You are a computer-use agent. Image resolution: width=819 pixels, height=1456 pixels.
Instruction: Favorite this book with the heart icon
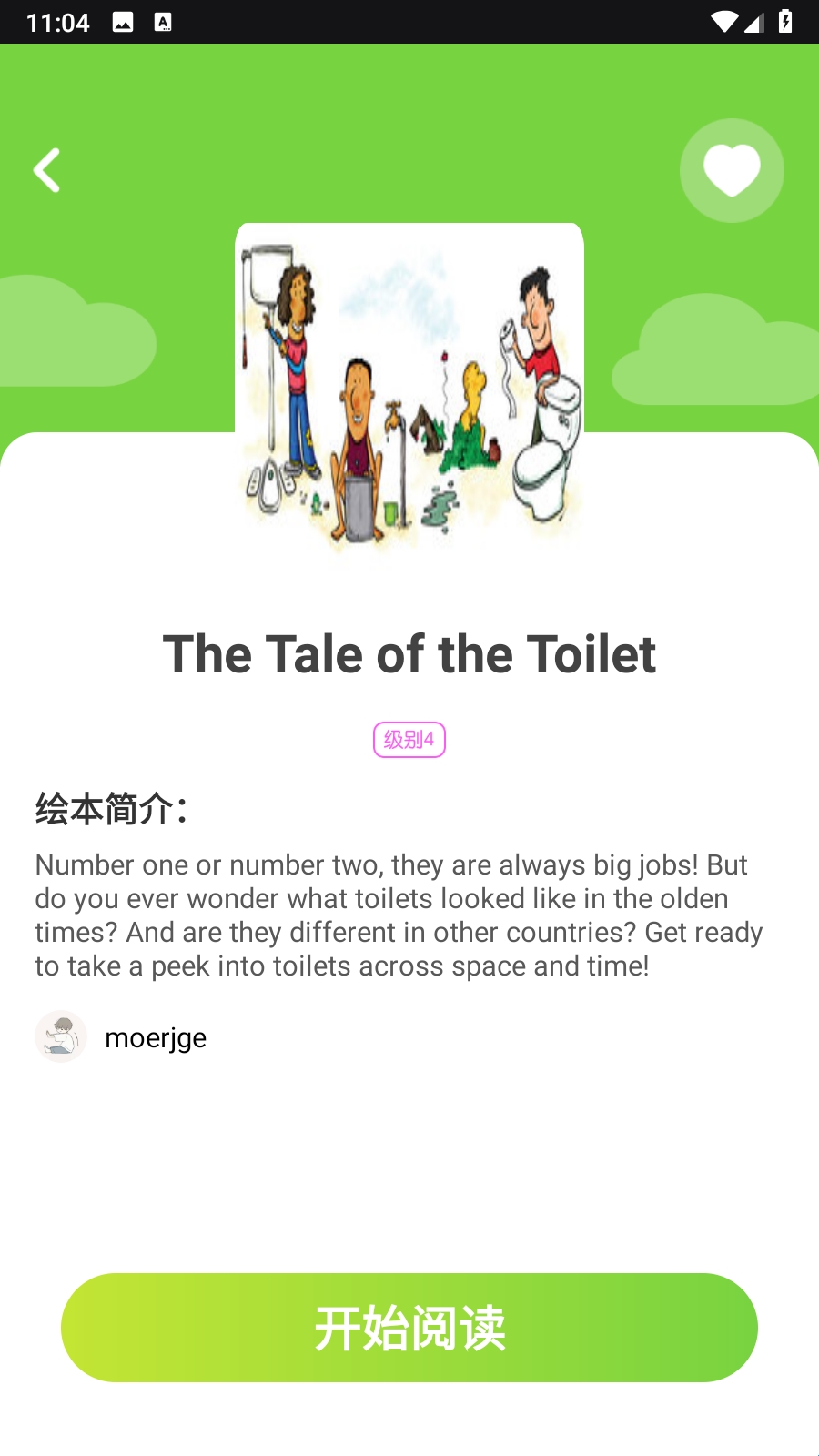point(732,170)
